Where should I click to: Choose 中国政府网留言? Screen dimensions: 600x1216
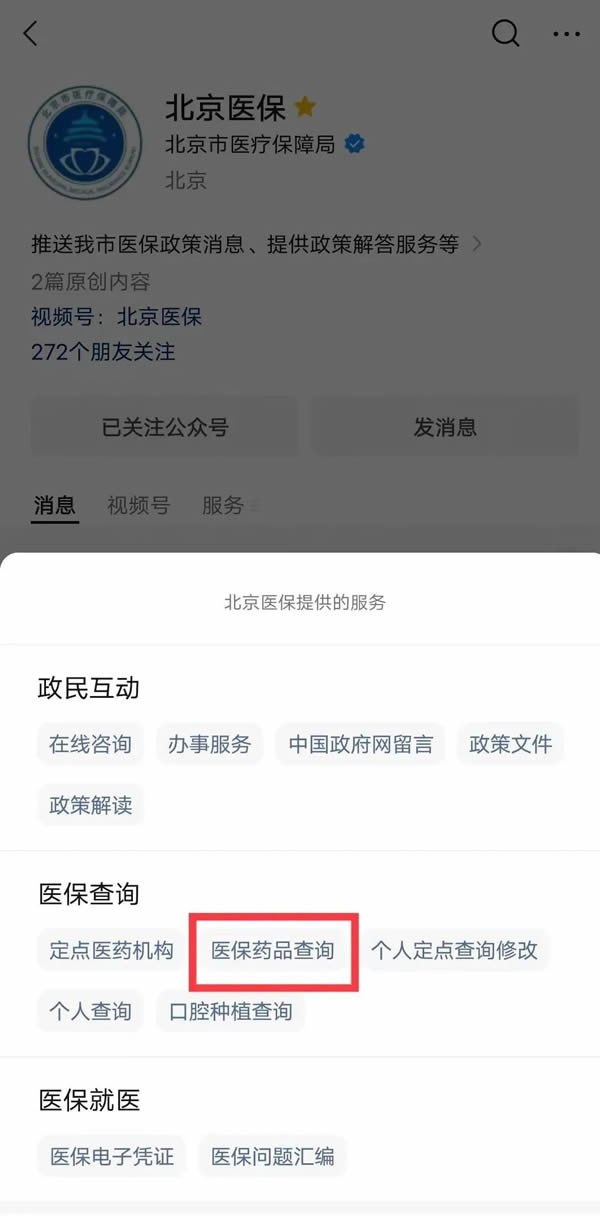tap(360, 745)
